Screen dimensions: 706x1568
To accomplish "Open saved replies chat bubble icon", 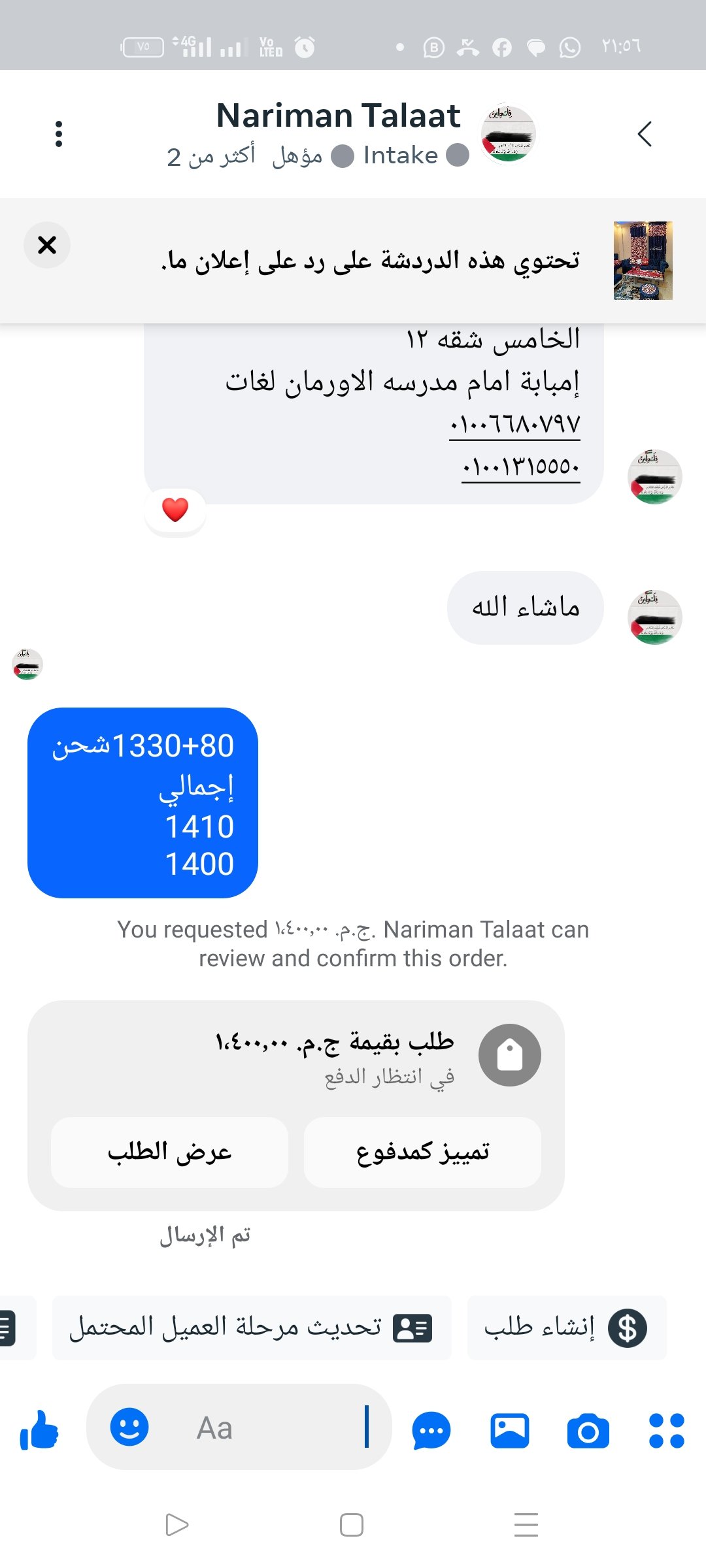I will (x=431, y=1429).
